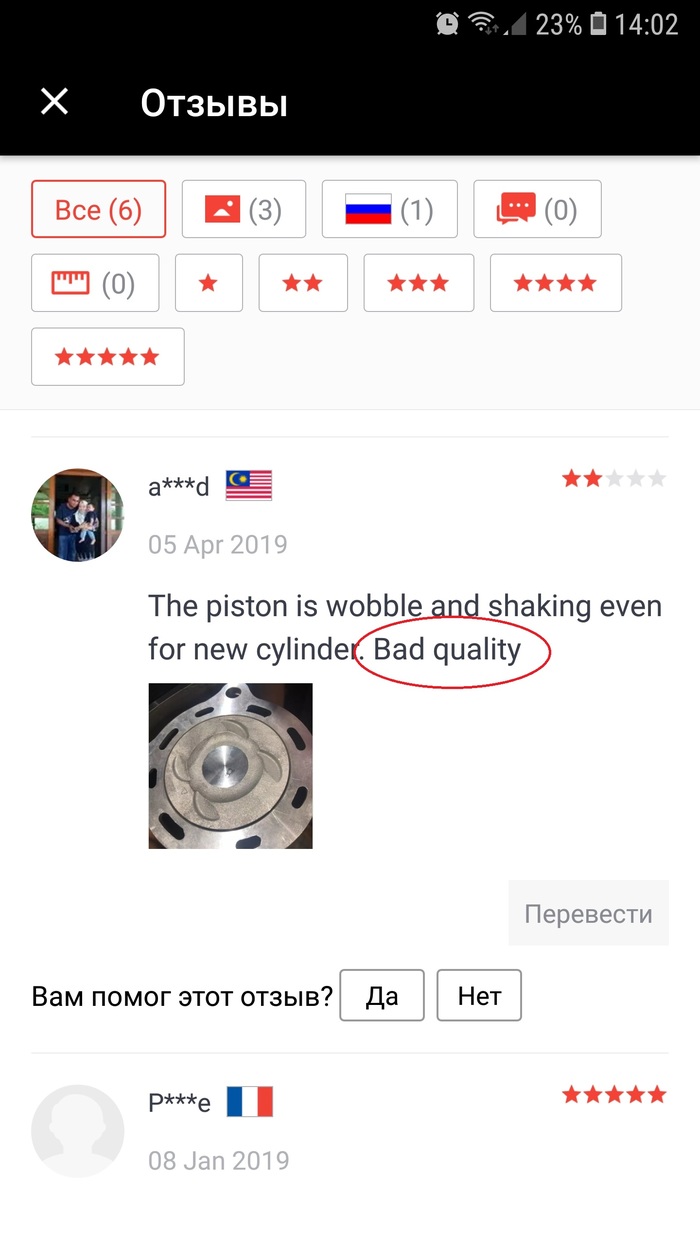Select the Все (6) filter
The width and height of the screenshot is (700, 1244).
pyautogui.click(x=98, y=210)
